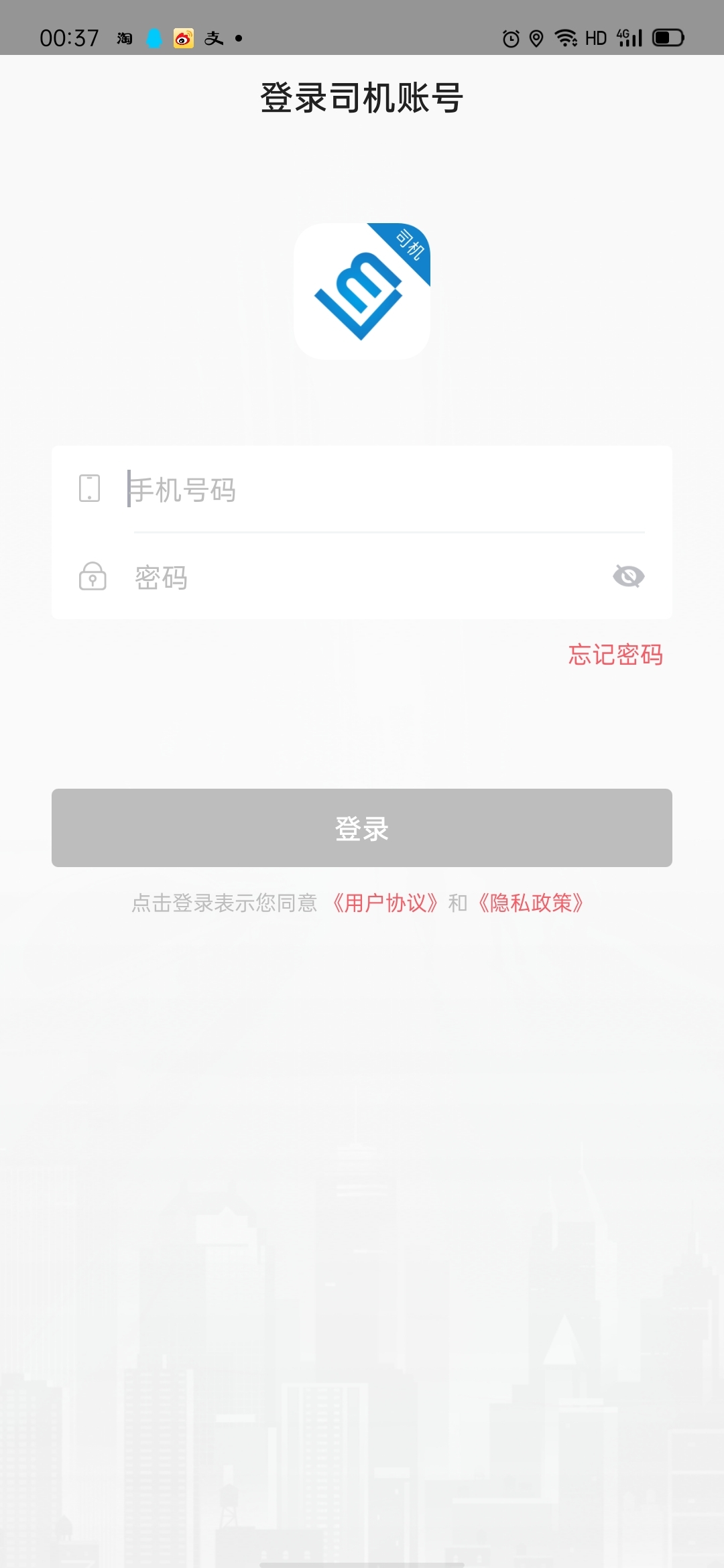Click the Wi-Fi icon in the status bar
724x1568 pixels.
(565, 38)
